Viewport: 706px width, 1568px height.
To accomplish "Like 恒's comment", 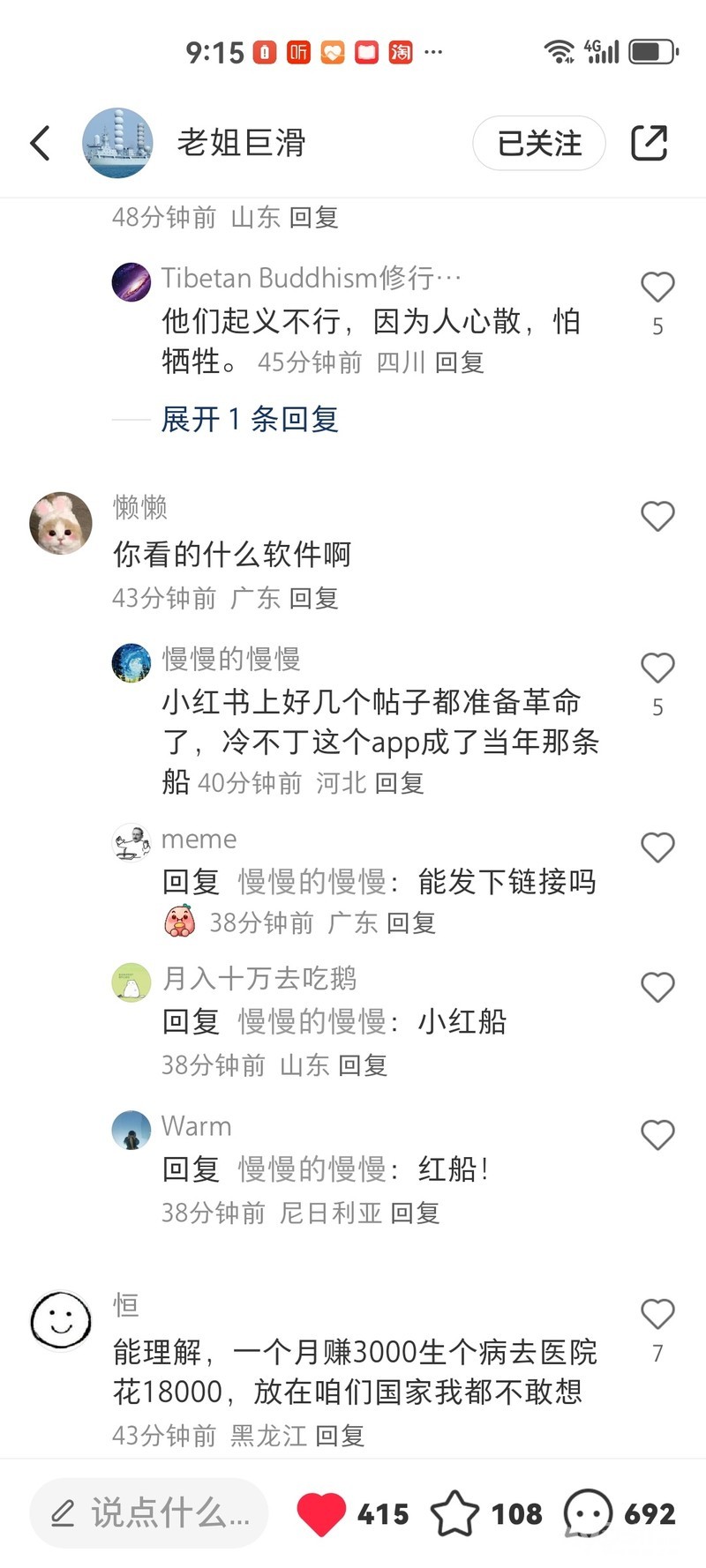I will click(x=657, y=1314).
